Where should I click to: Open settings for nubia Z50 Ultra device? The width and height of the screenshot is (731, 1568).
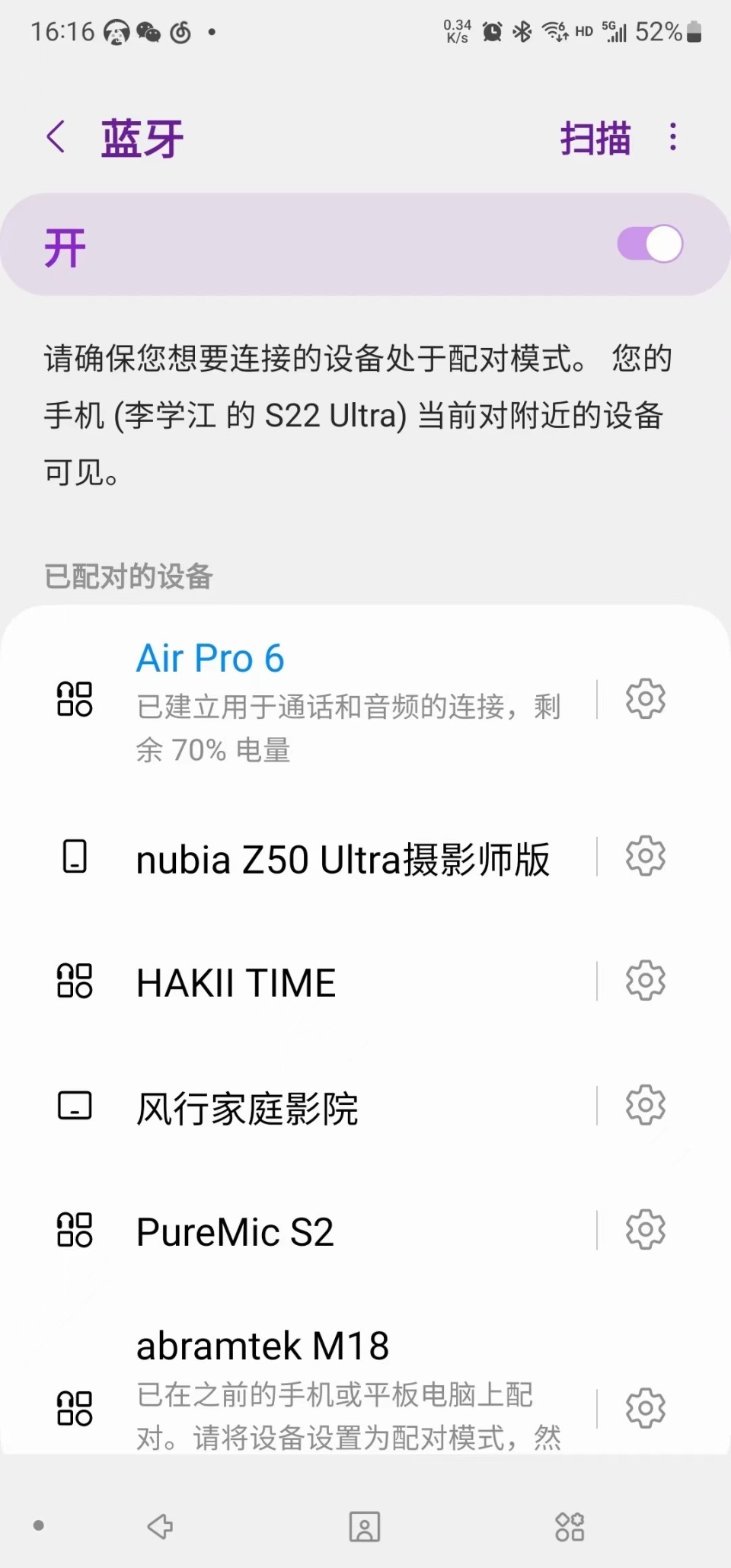tap(646, 856)
